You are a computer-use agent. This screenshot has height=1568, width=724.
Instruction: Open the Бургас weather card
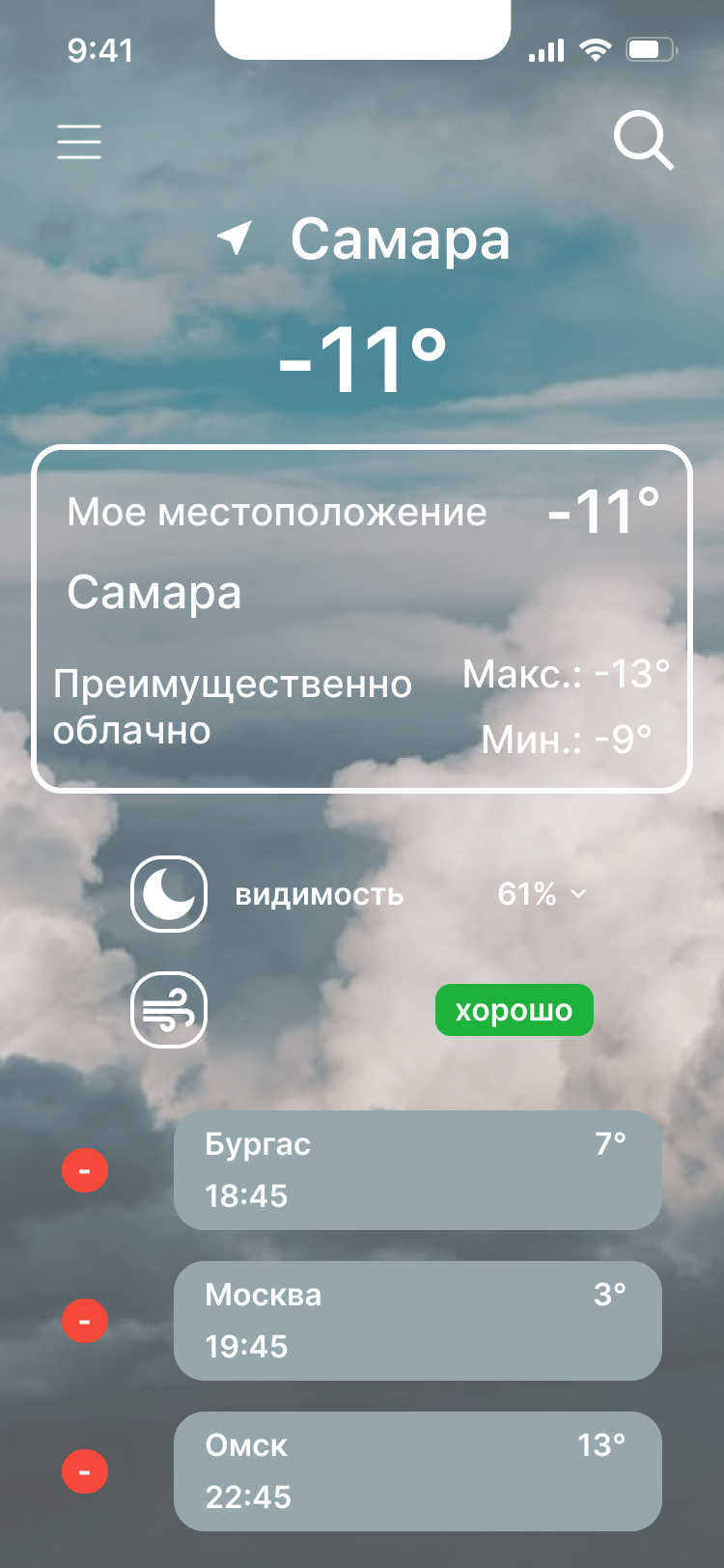(x=417, y=1170)
